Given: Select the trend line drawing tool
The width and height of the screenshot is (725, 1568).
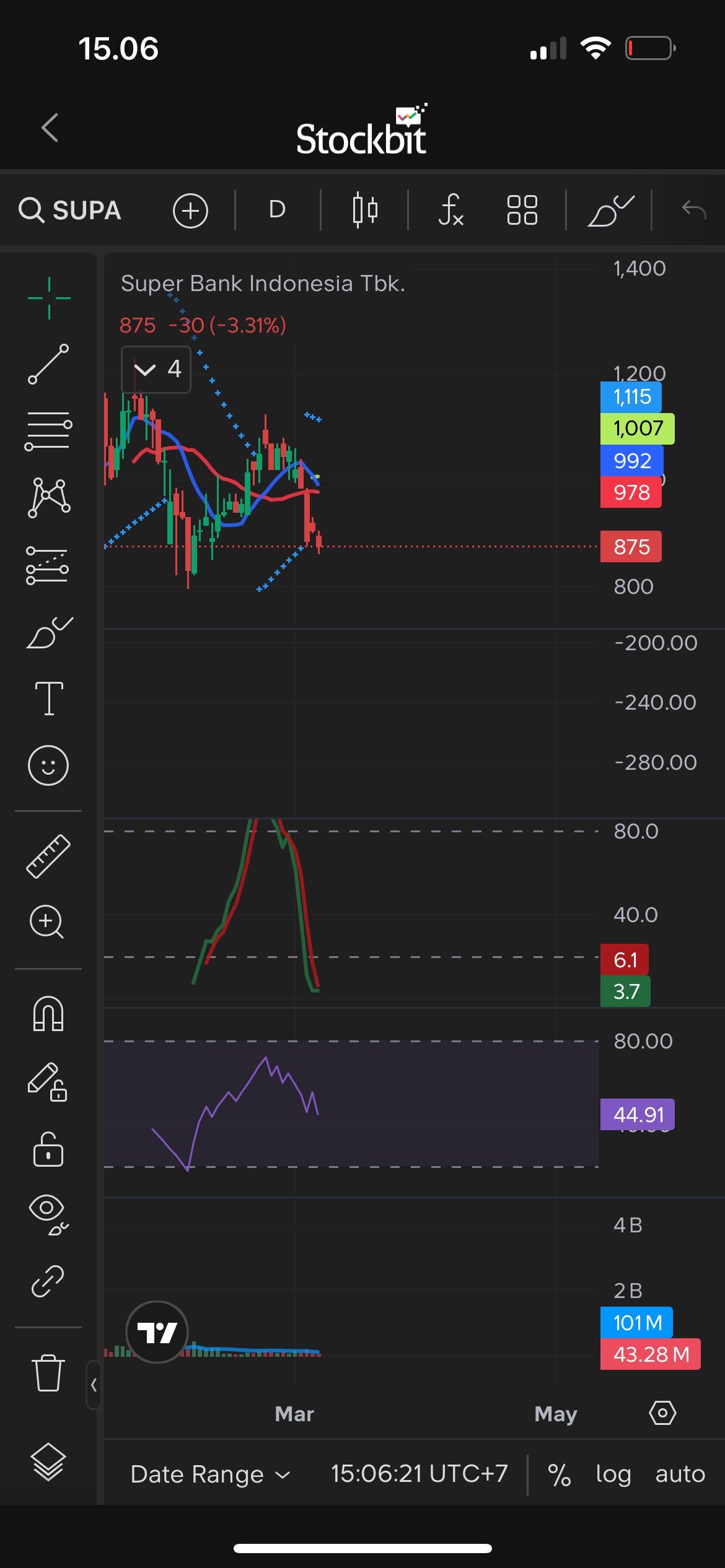Looking at the screenshot, I should point(48,364).
